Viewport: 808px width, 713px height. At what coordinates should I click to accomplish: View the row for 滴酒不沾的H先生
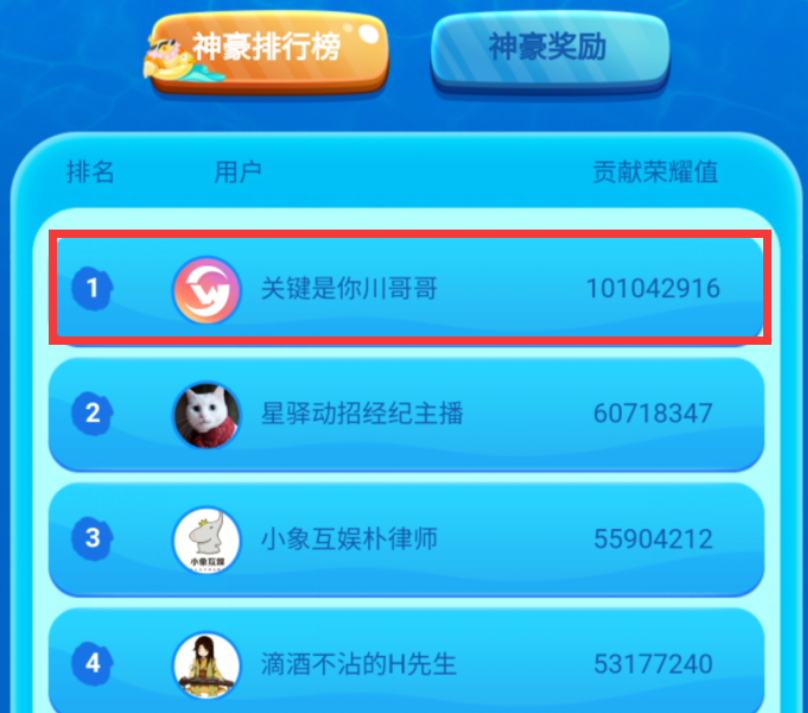click(406, 662)
